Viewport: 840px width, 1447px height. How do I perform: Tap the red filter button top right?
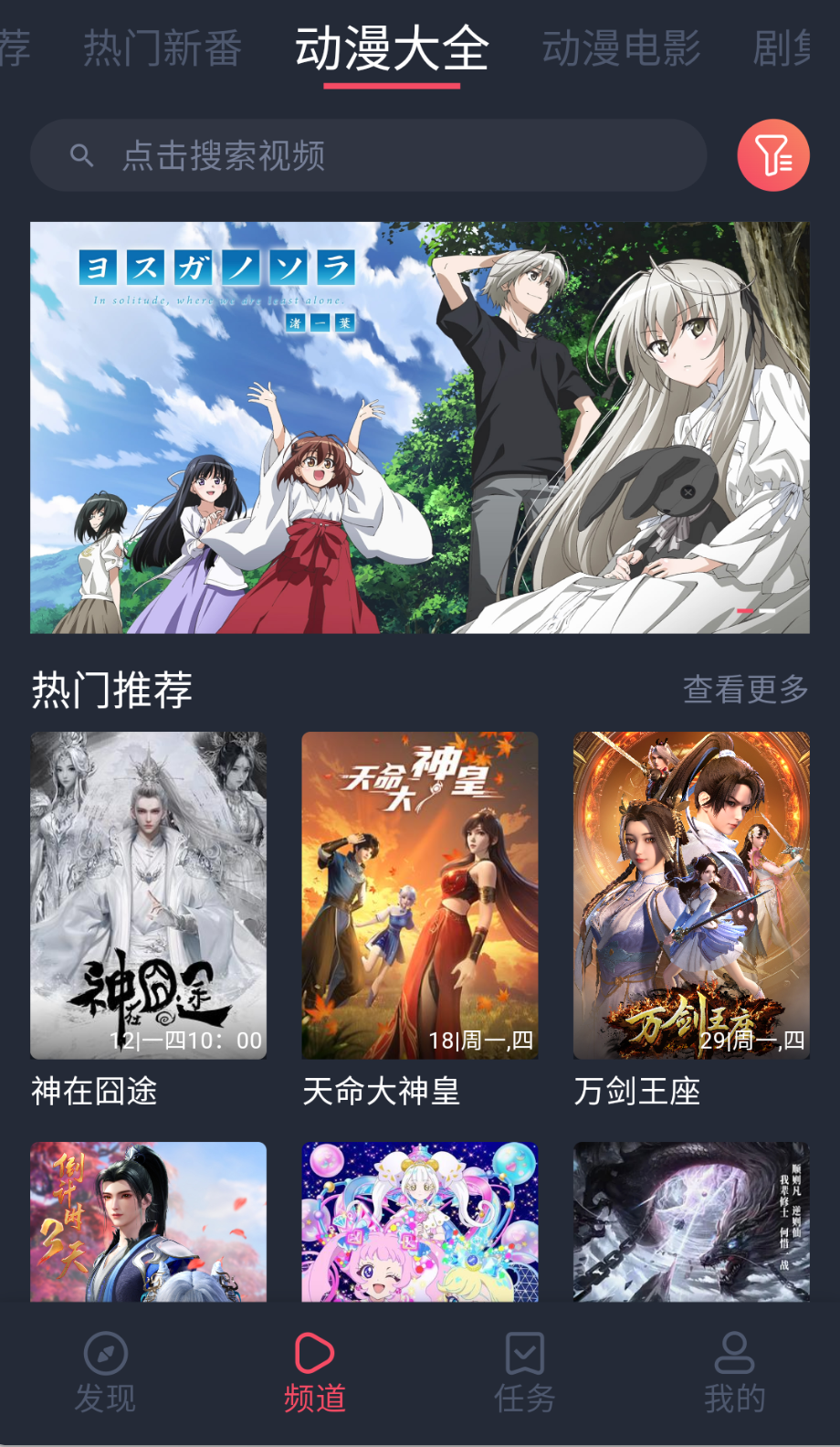pyautogui.click(x=772, y=155)
